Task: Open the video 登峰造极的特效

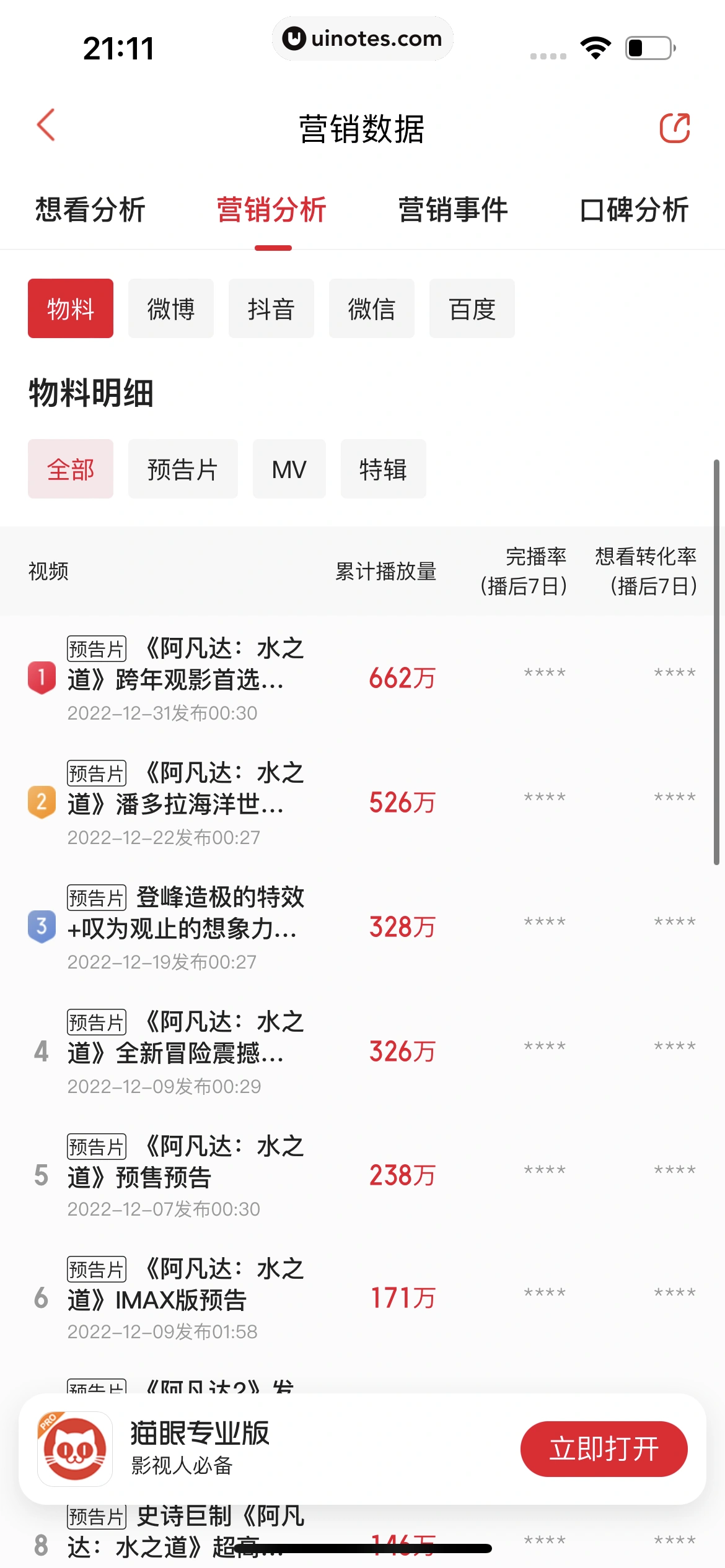Action: click(186, 926)
